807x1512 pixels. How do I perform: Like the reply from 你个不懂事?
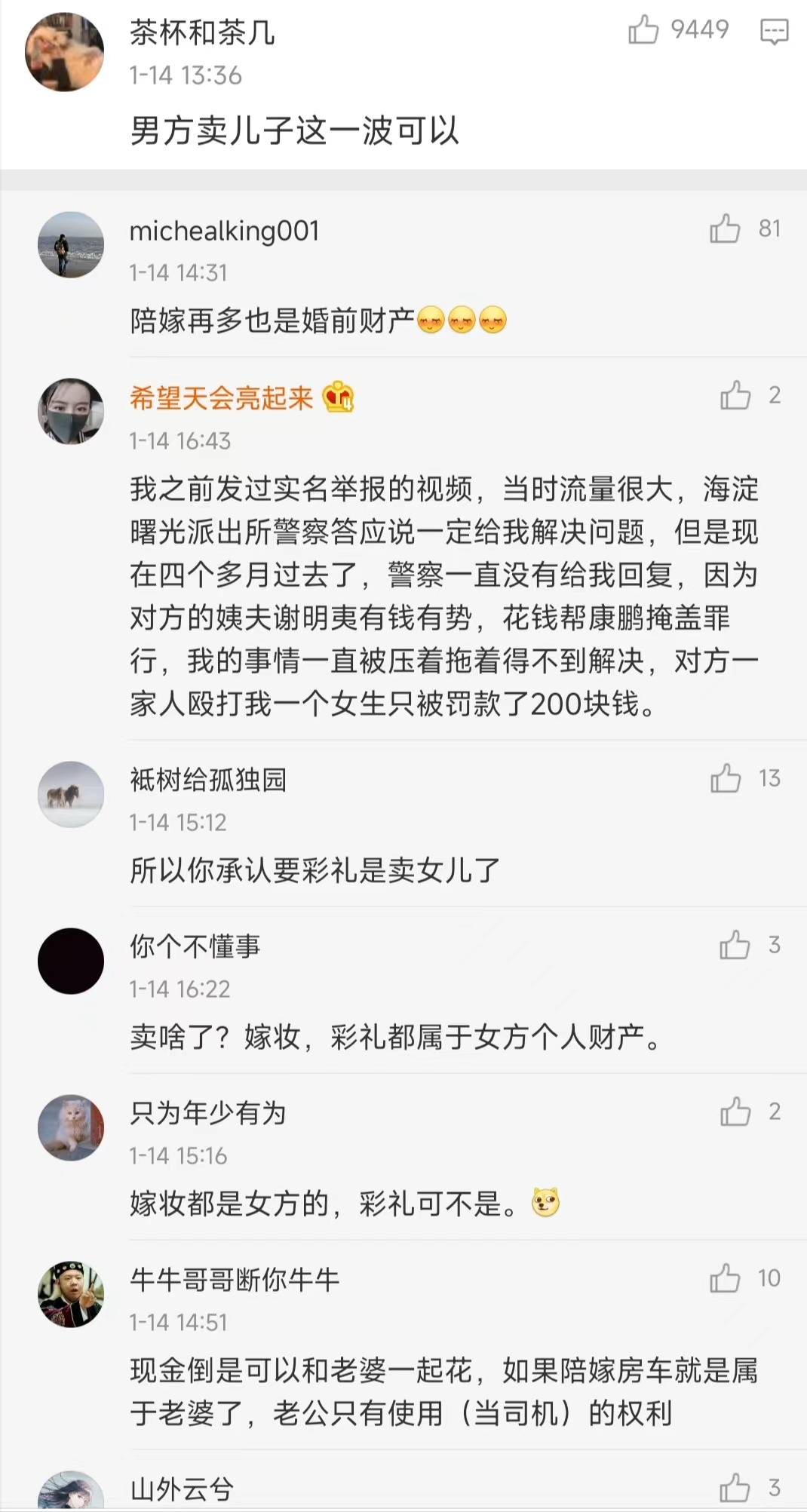tap(735, 945)
